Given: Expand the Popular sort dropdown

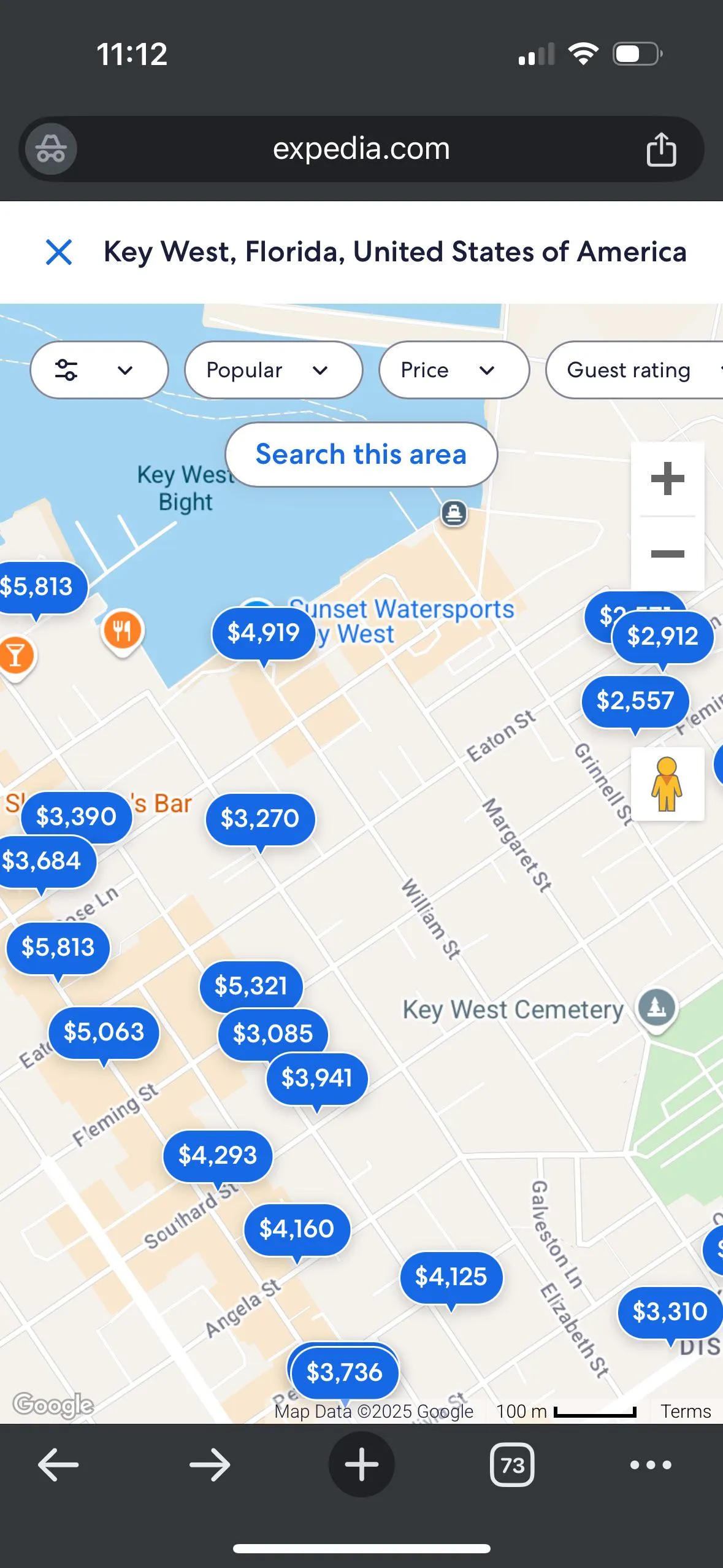Looking at the screenshot, I should (273, 370).
